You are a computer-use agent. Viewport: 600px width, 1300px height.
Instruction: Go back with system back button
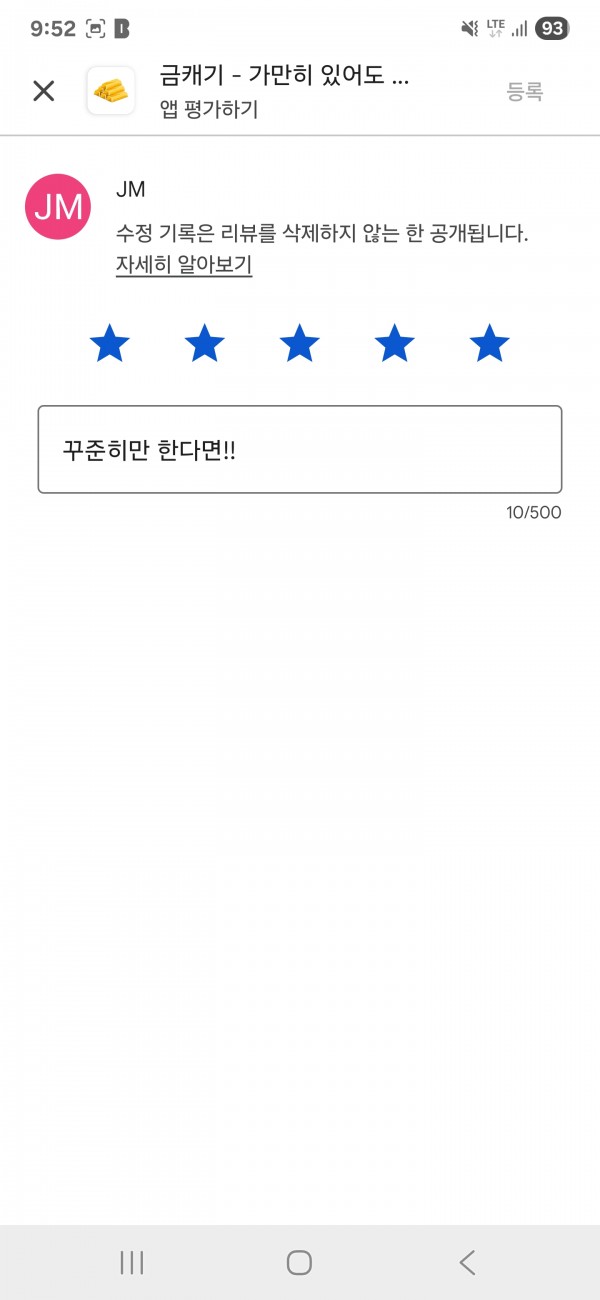click(467, 1262)
